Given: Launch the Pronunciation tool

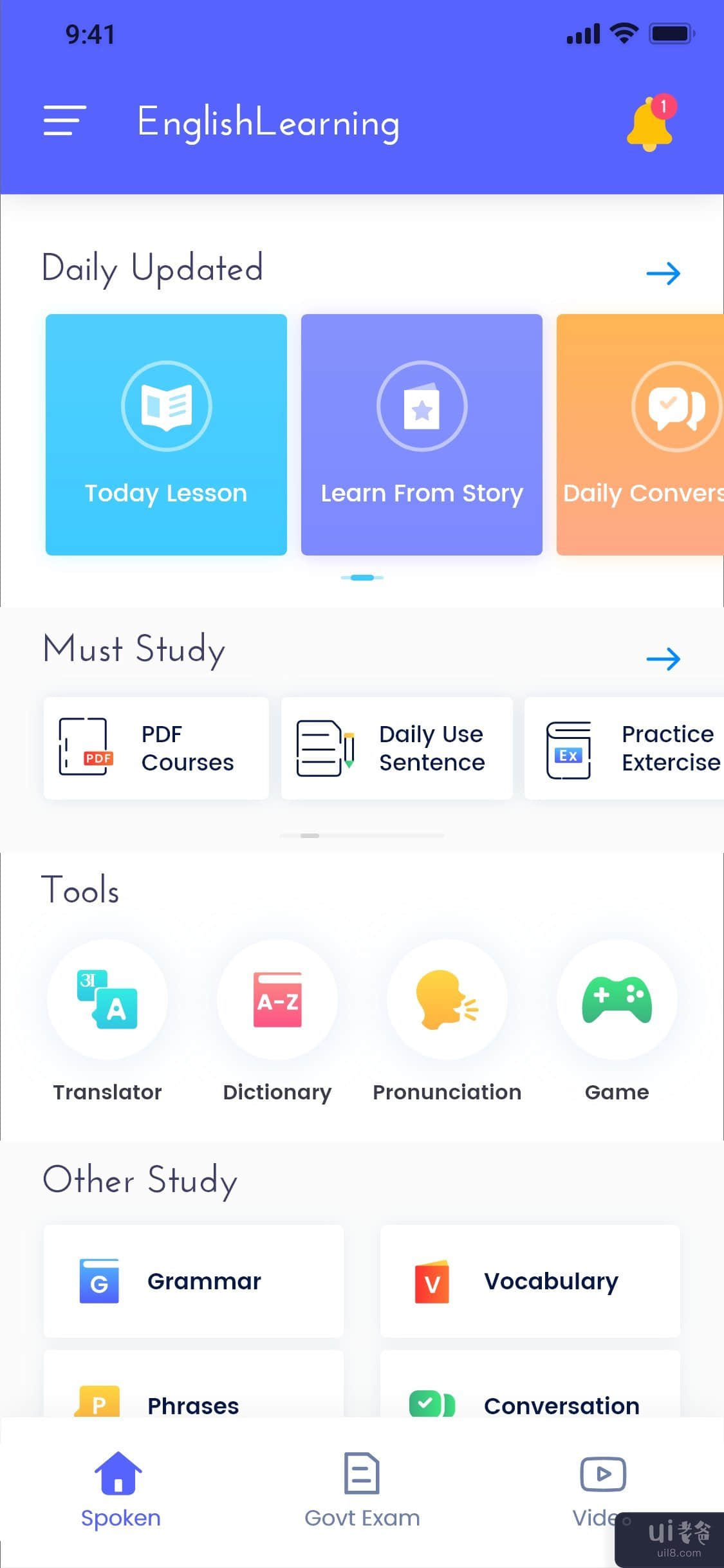Looking at the screenshot, I should pos(447,999).
